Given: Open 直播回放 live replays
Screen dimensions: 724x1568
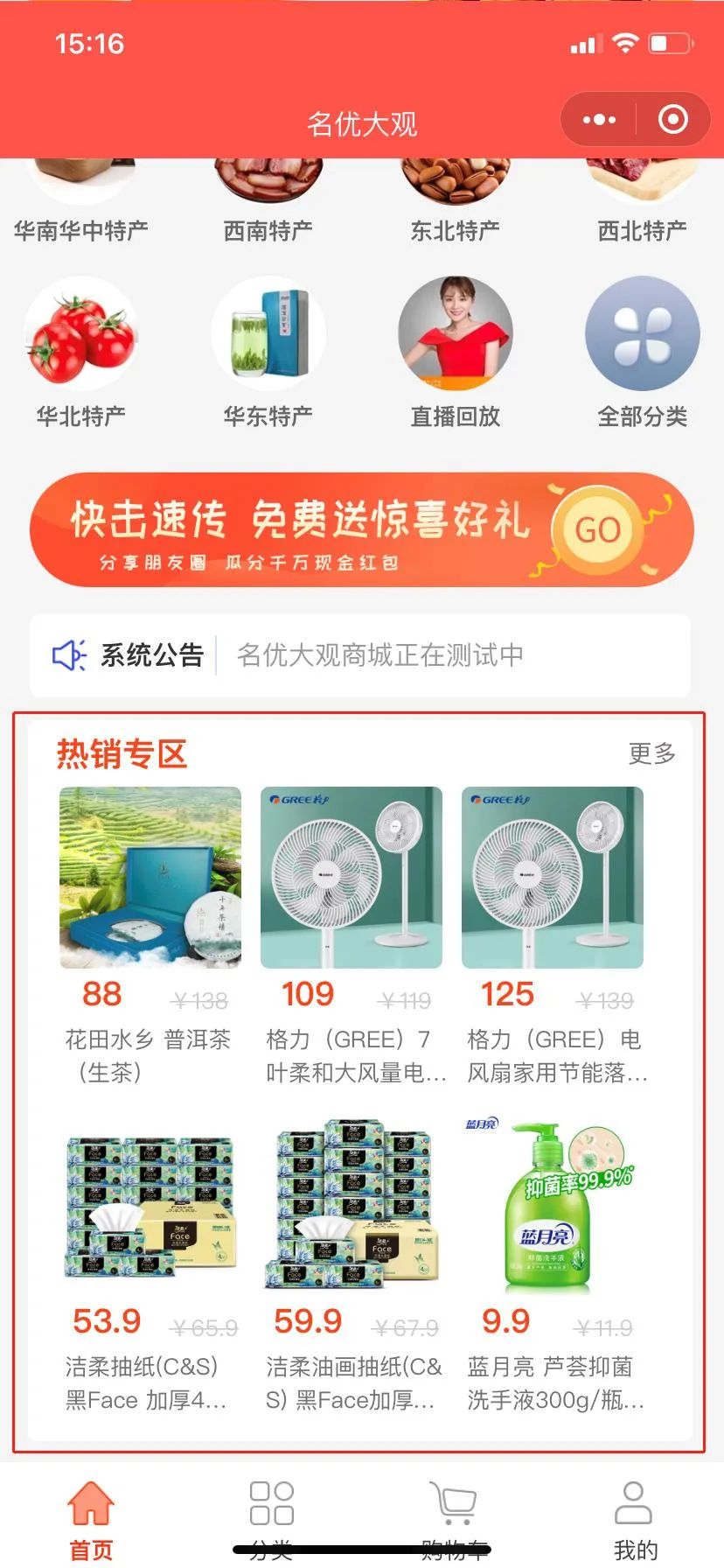Looking at the screenshot, I should click(456, 350).
